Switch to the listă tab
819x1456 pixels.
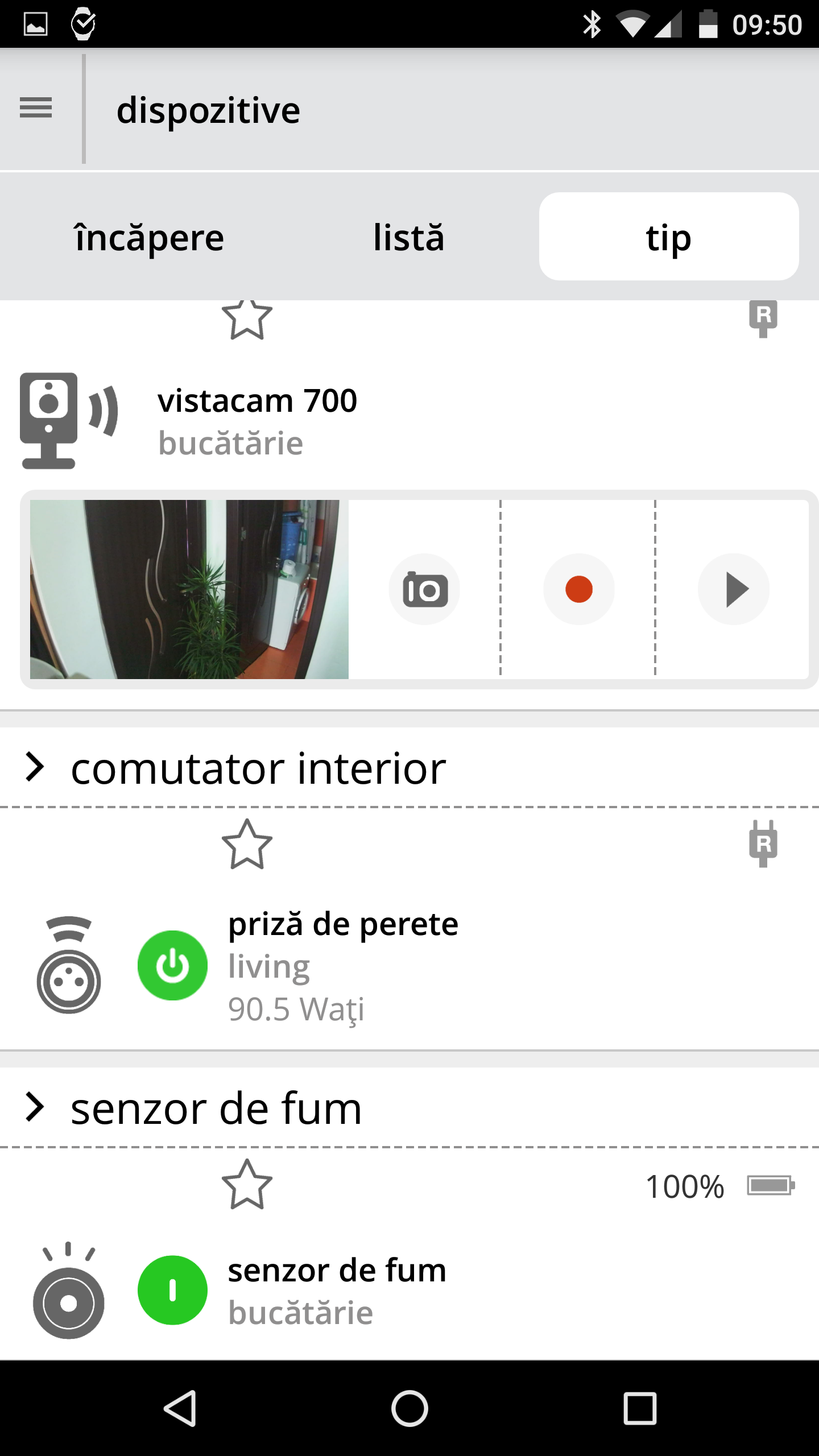pyautogui.click(x=408, y=237)
